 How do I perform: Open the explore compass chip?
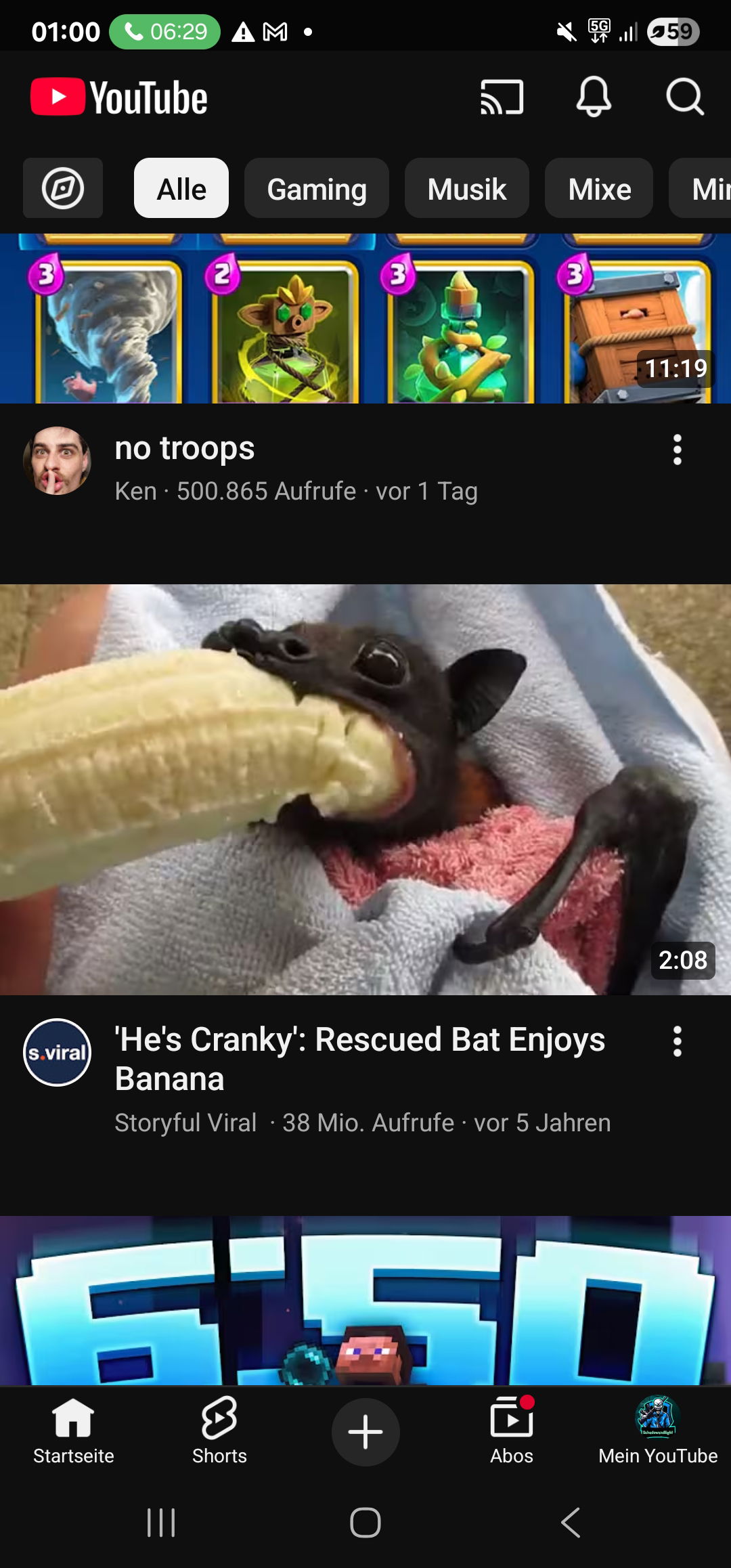click(63, 188)
